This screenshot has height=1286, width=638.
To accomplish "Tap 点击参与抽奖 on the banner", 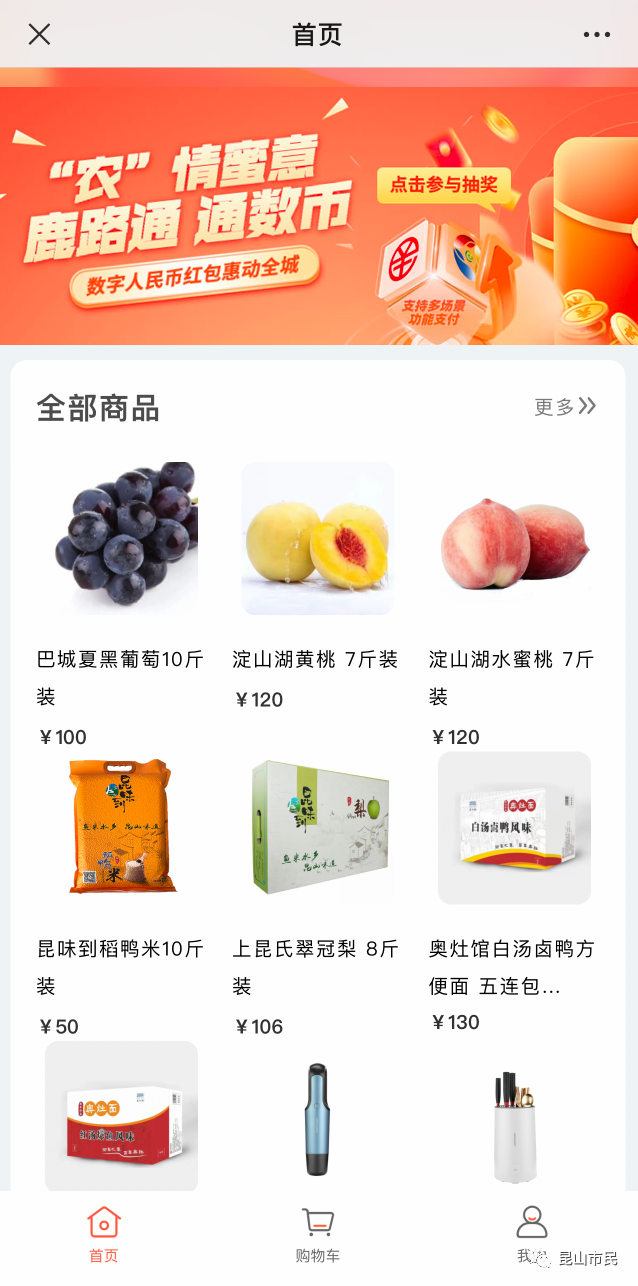I will click(444, 184).
